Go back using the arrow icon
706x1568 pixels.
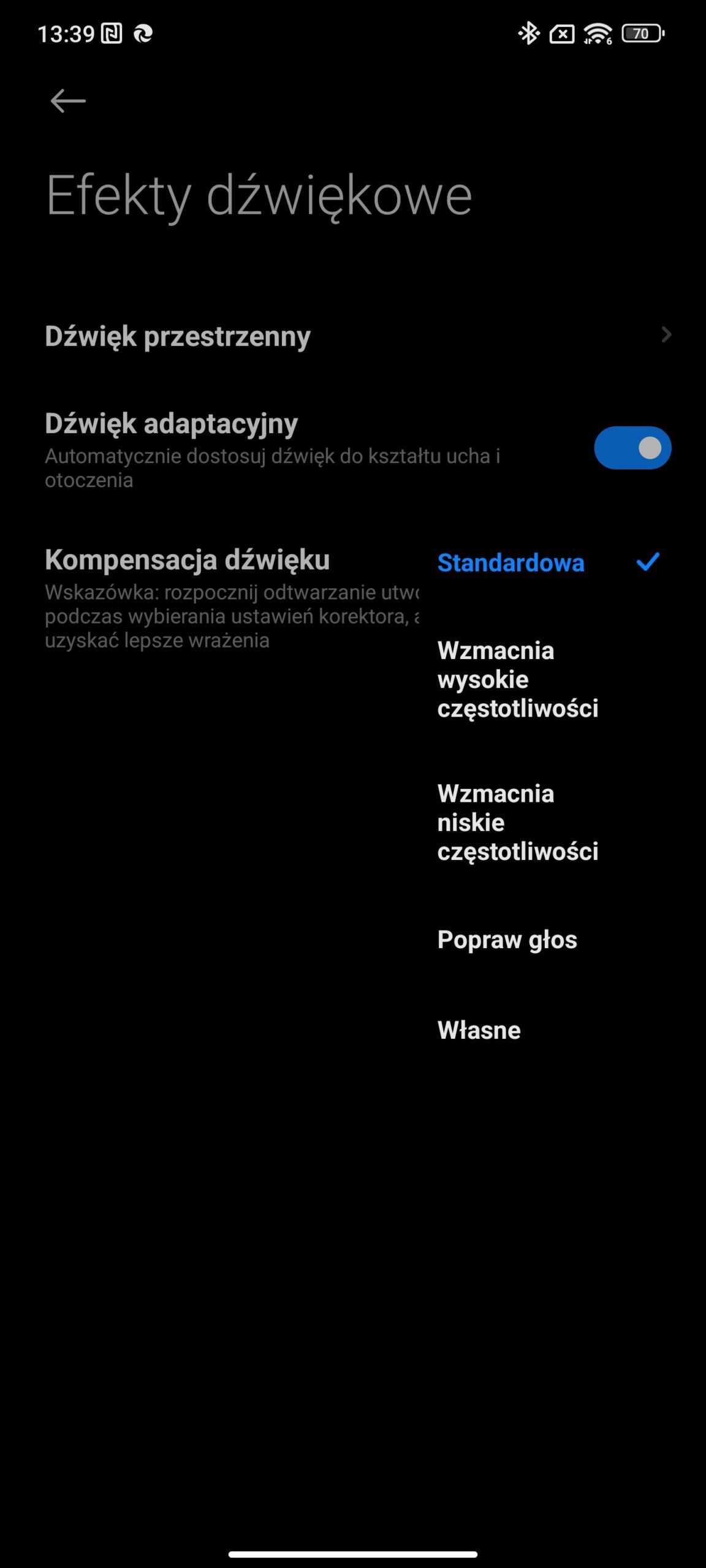point(68,101)
